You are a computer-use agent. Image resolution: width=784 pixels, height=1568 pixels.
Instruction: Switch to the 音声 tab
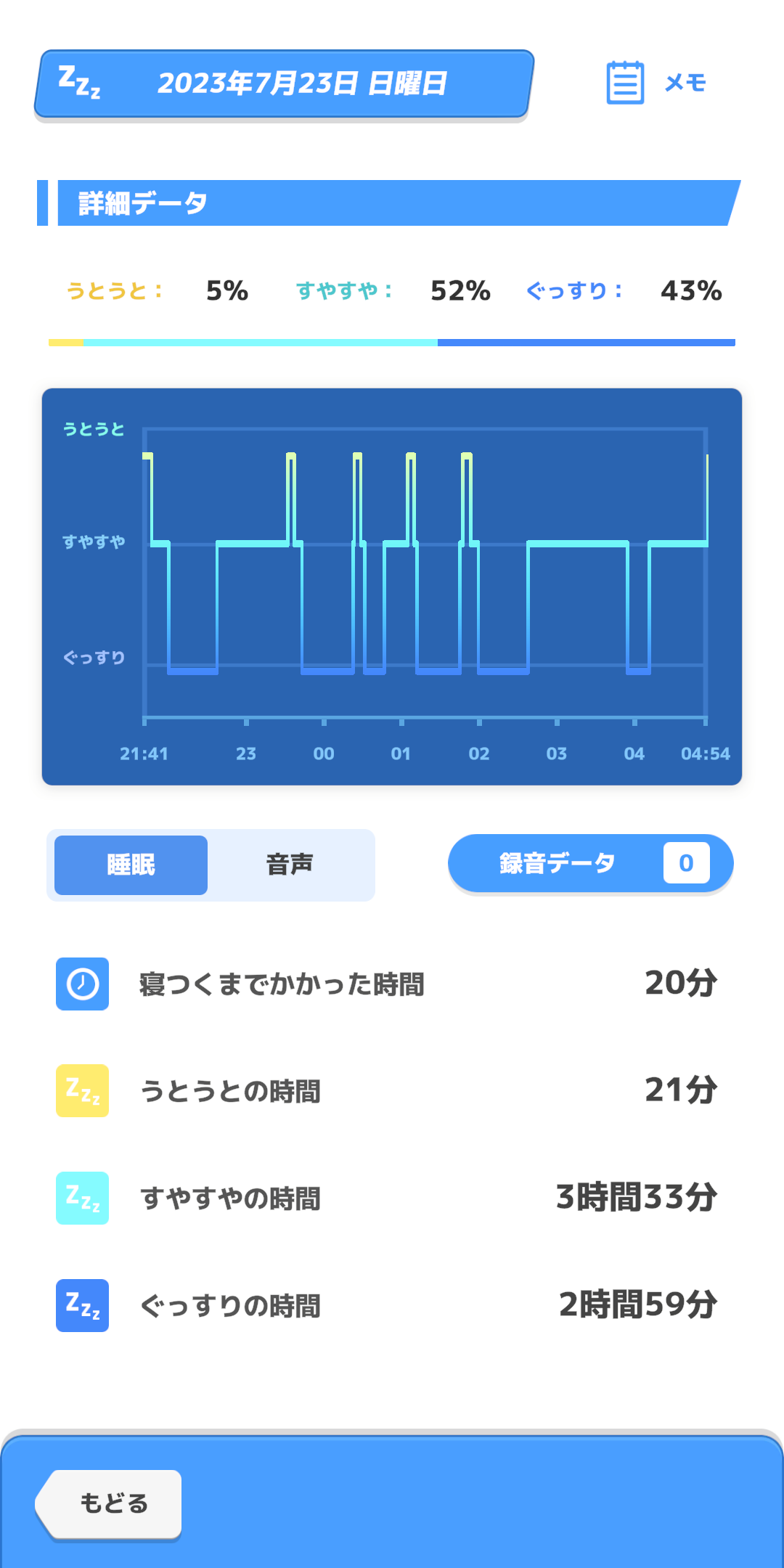pos(290,865)
